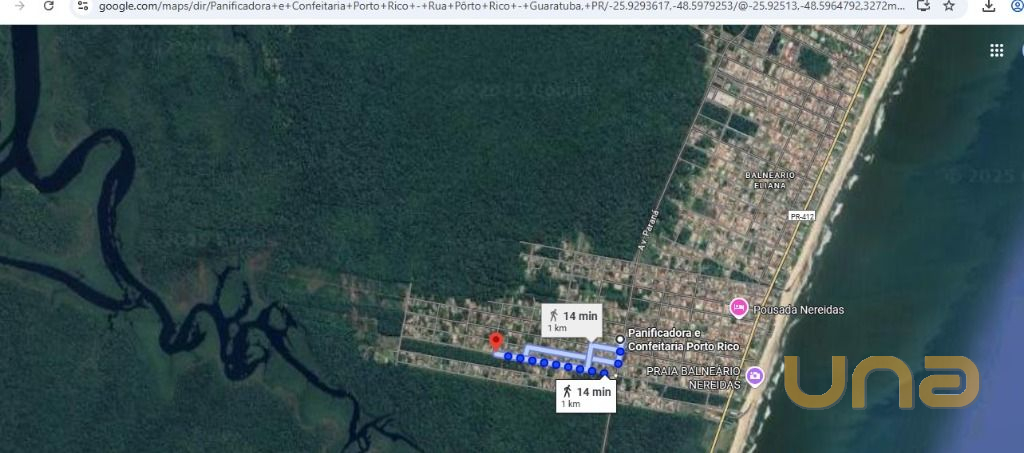Open Panificadora e Confeitaria Porto Rico marker
This screenshot has height=453, width=1024.
(x=620, y=340)
